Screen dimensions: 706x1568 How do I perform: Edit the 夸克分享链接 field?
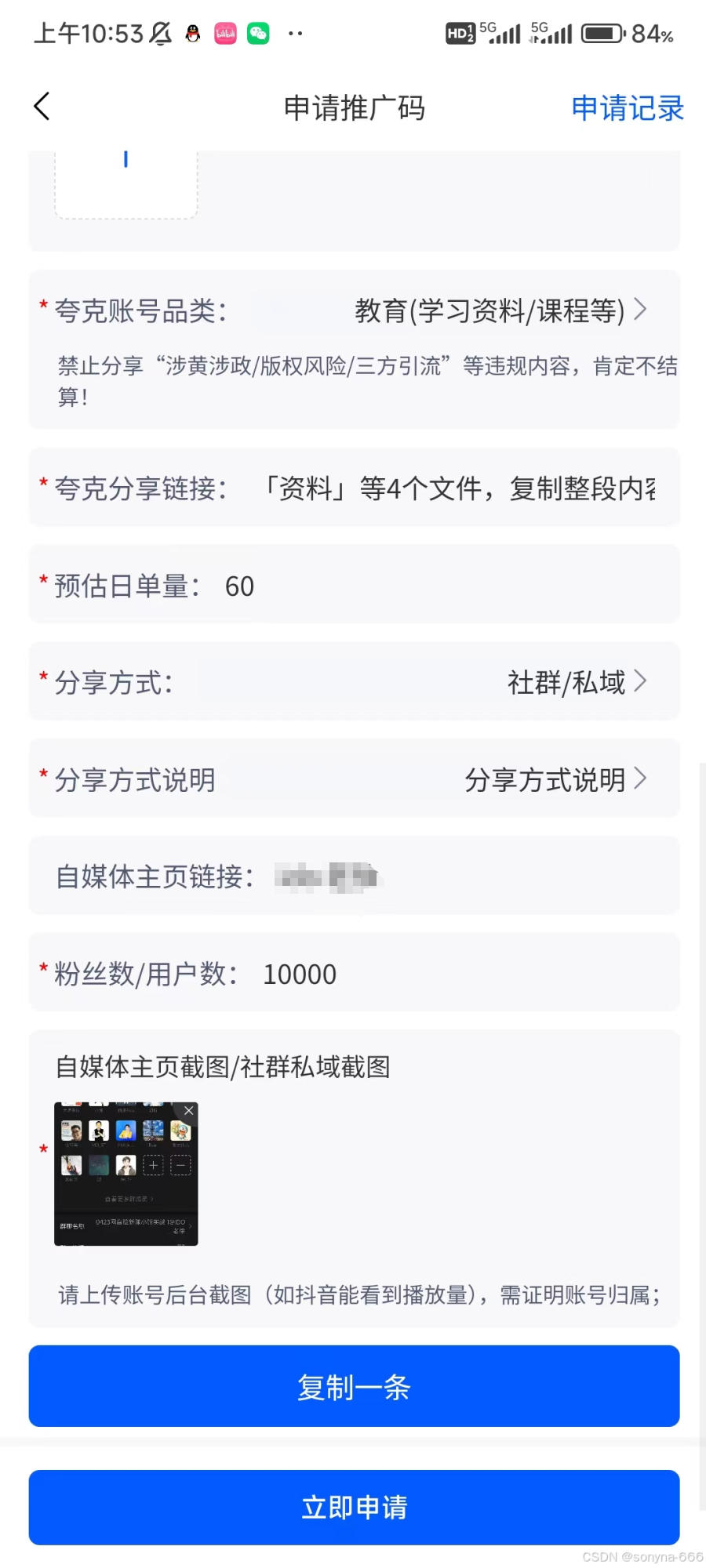pos(458,488)
